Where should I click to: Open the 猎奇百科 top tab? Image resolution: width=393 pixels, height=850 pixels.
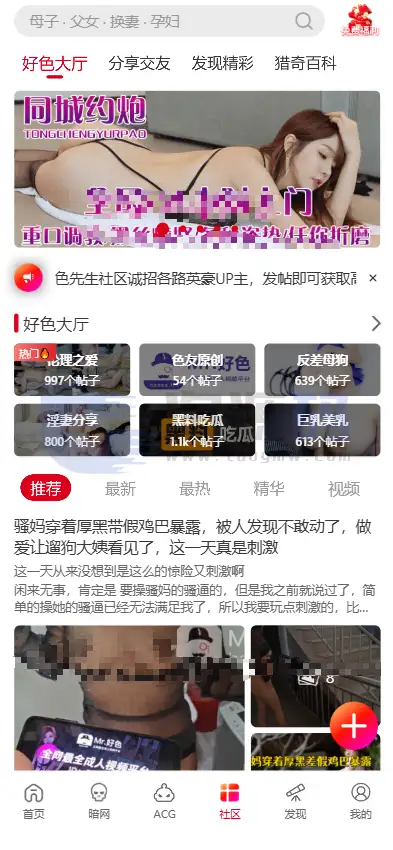305,63
